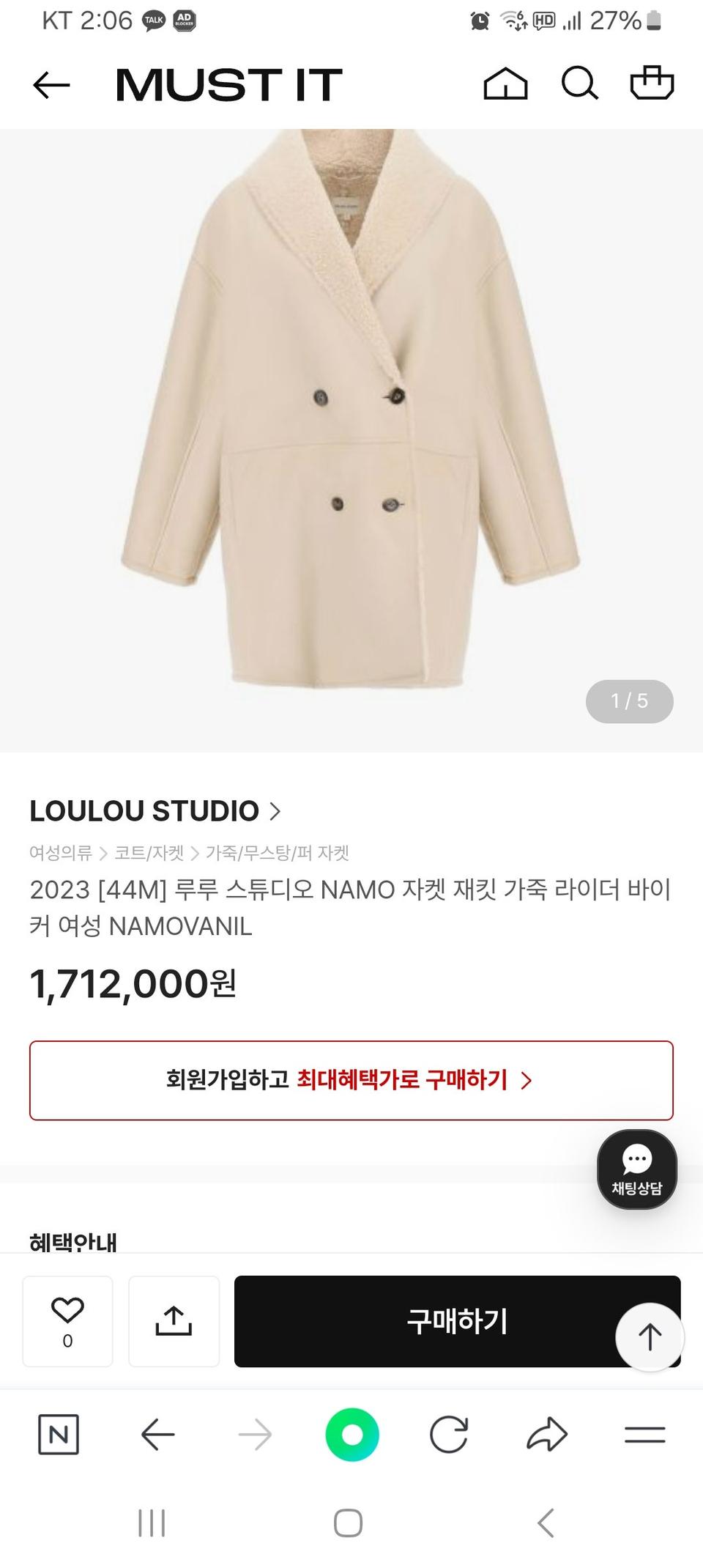
Task: Open search from the top bar
Action: click(x=579, y=83)
